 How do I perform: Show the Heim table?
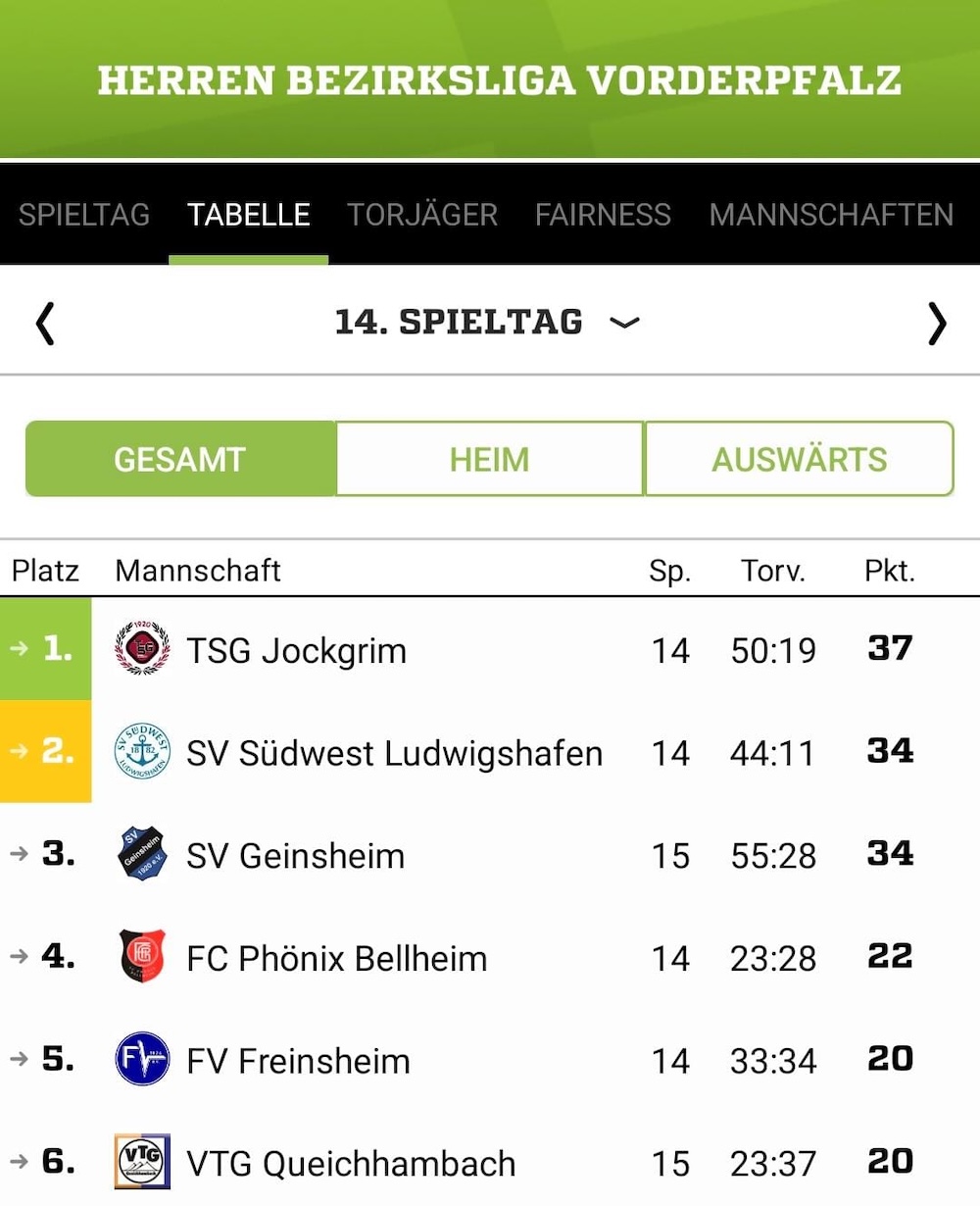pyautogui.click(x=489, y=459)
